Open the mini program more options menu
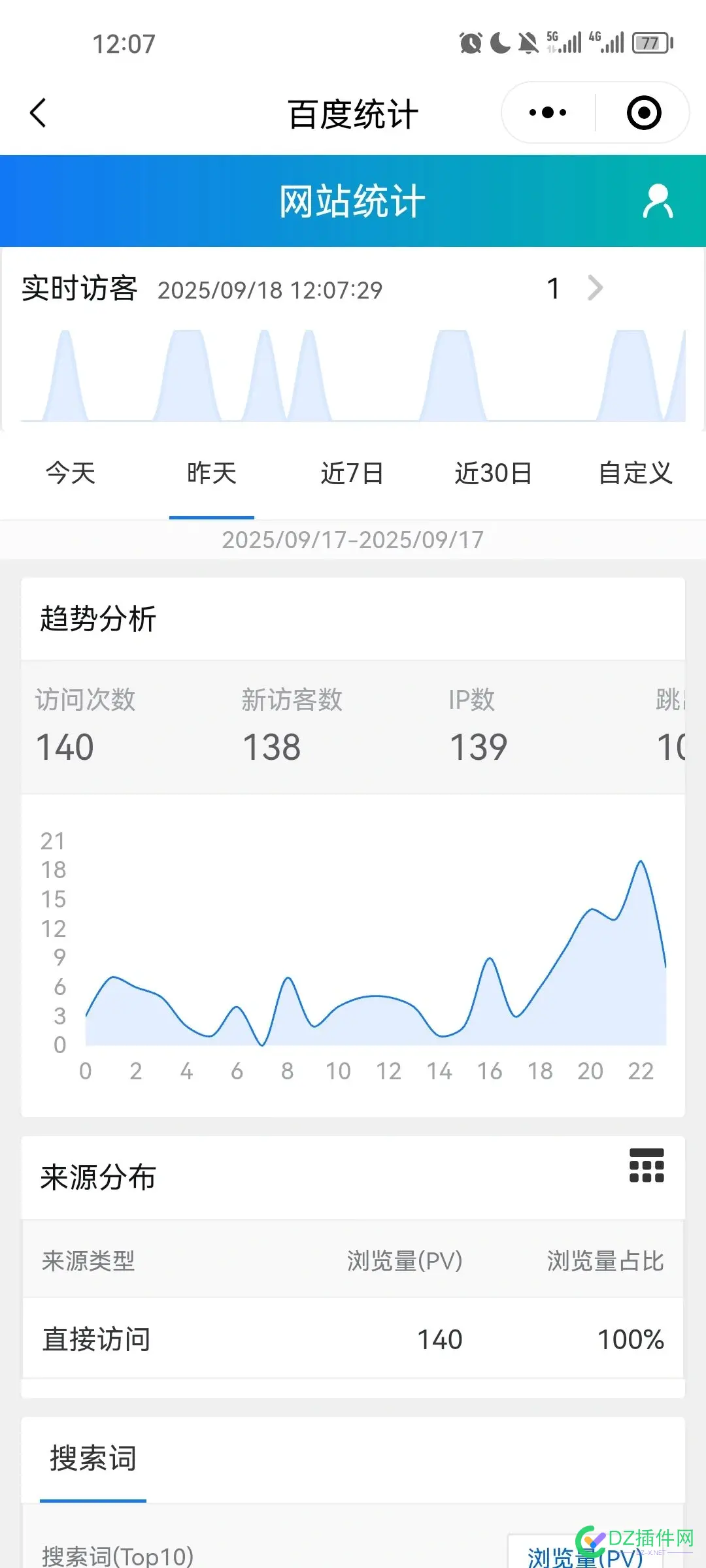Image resolution: width=706 pixels, height=1568 pixels. 546,112
